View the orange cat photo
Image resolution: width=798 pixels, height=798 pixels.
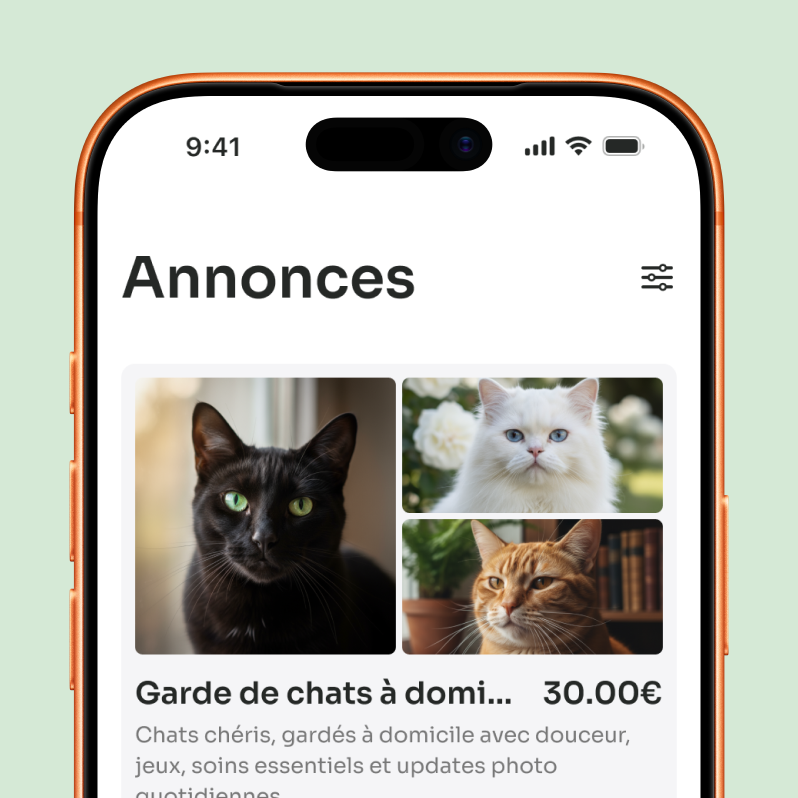(x=532, y=586)
